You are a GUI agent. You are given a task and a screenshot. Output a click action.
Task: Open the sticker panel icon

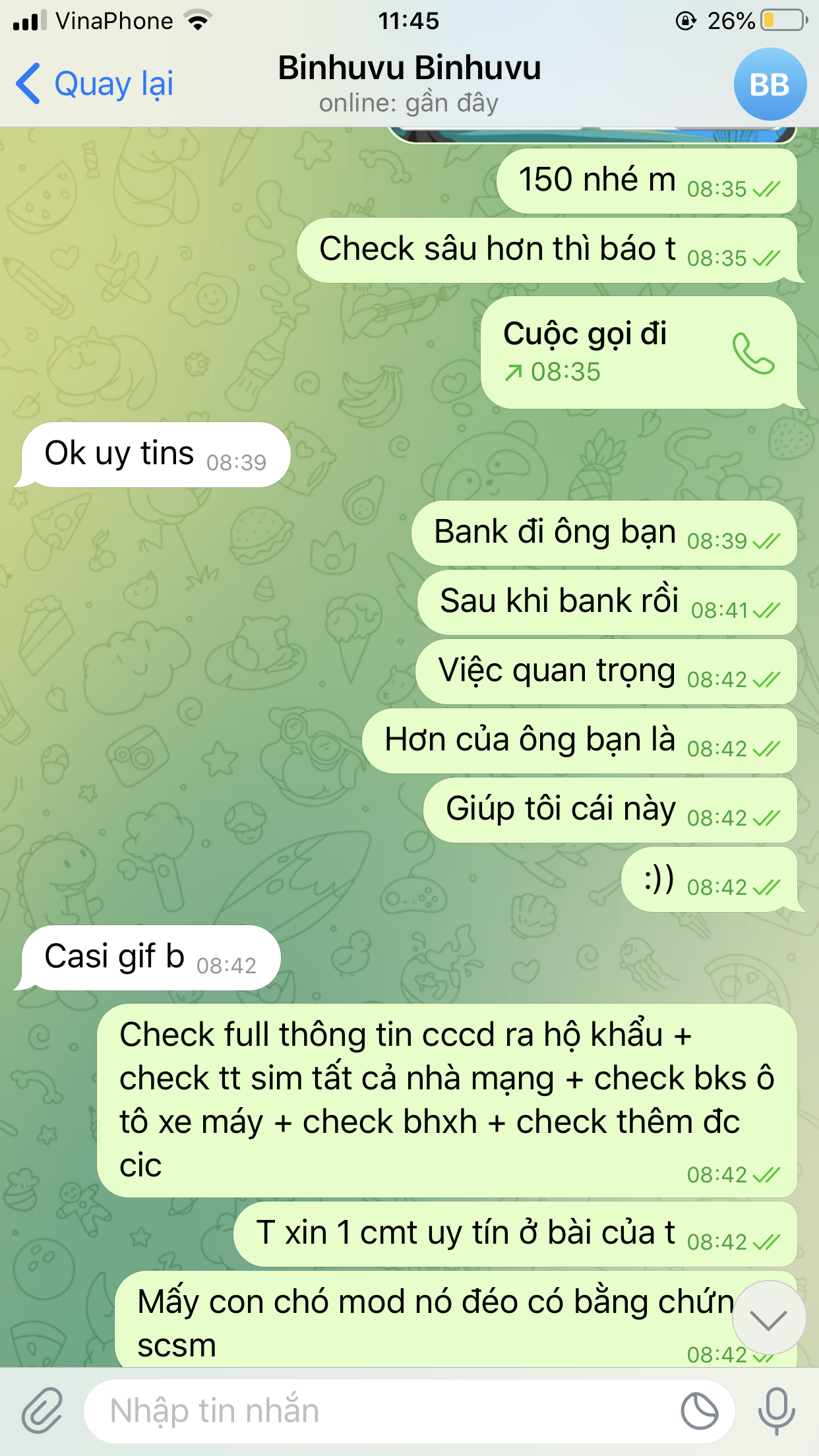tap(699, 1411)
